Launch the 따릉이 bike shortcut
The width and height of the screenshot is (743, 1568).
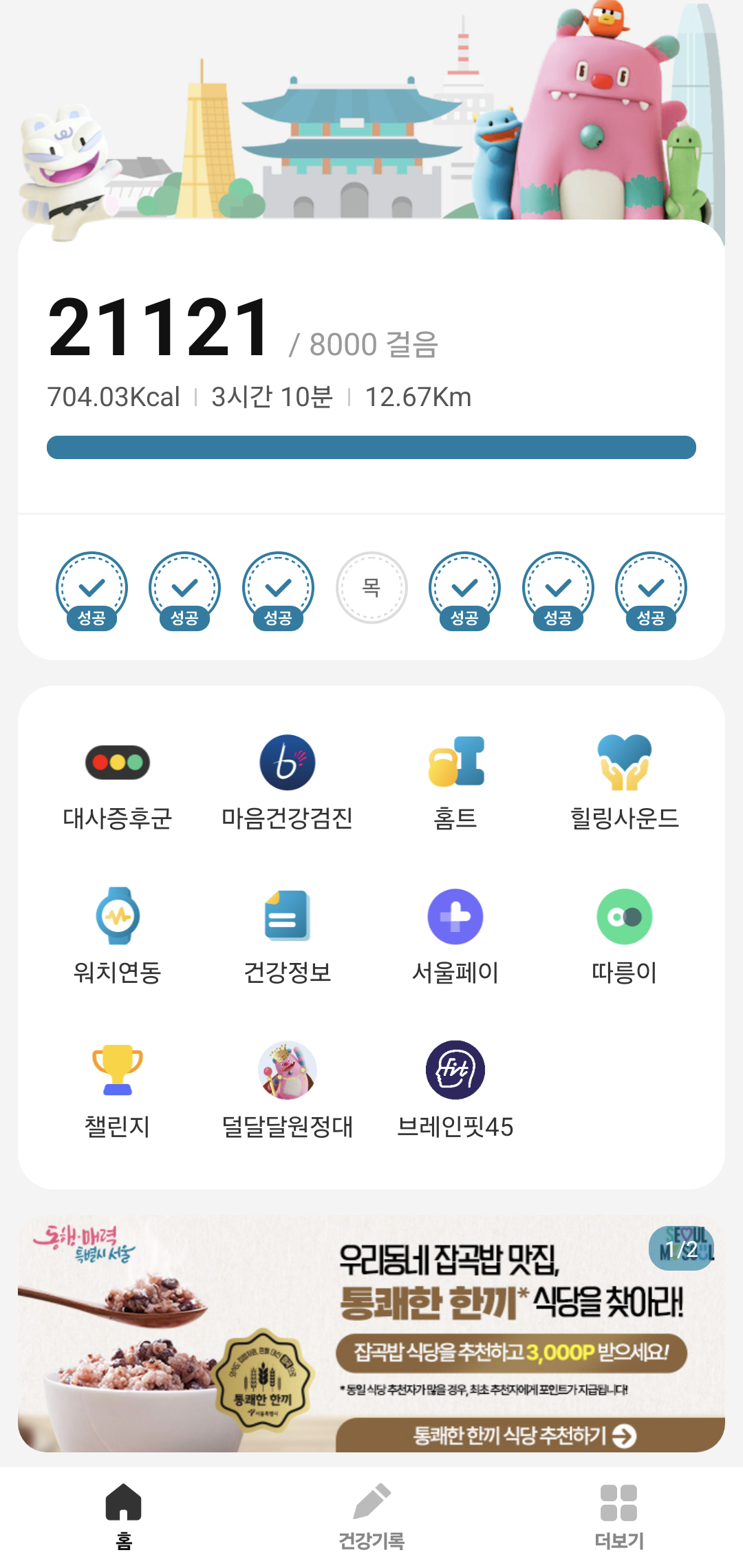pyautogui.click(x=624, y=936)
